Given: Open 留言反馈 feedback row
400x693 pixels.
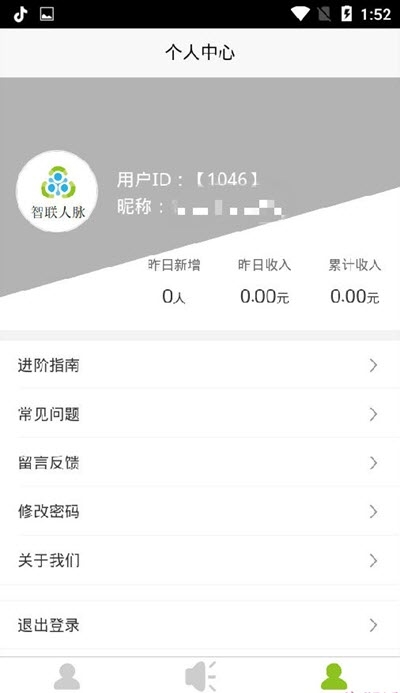Looking at the screenshot, I should pos(200,463).
